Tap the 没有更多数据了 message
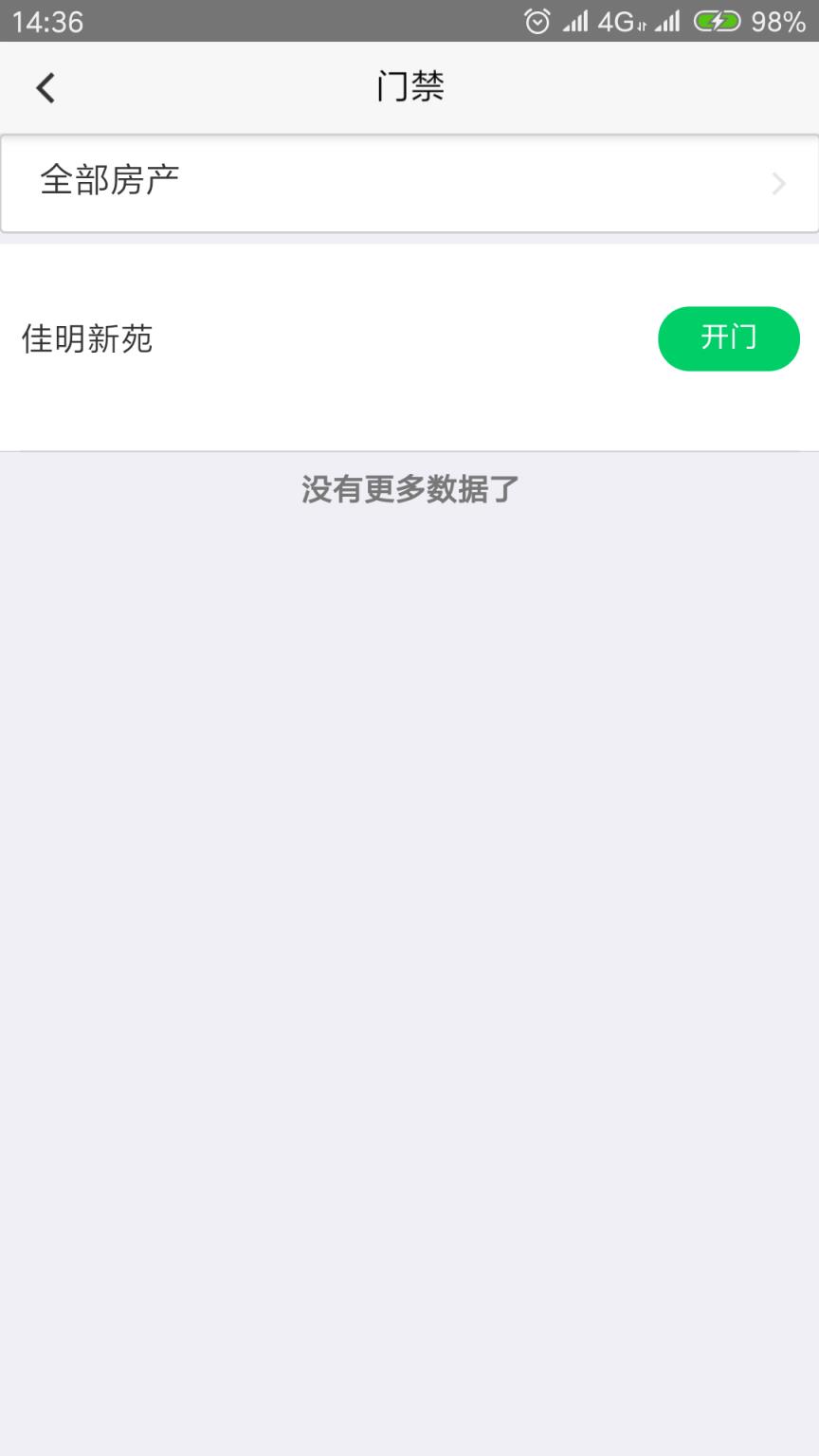 (x=409, y=488)
